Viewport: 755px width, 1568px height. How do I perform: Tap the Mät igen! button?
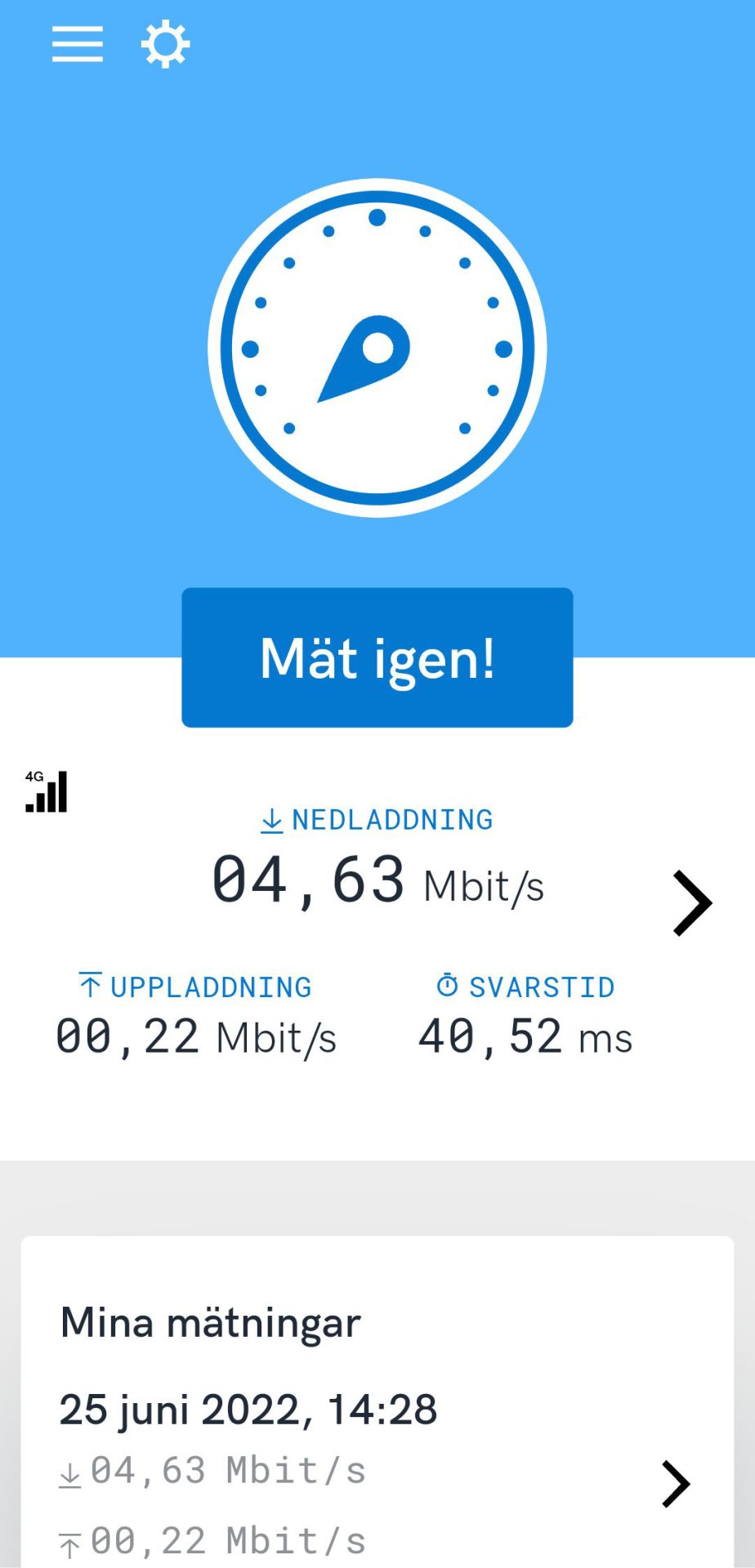(377, 657)
